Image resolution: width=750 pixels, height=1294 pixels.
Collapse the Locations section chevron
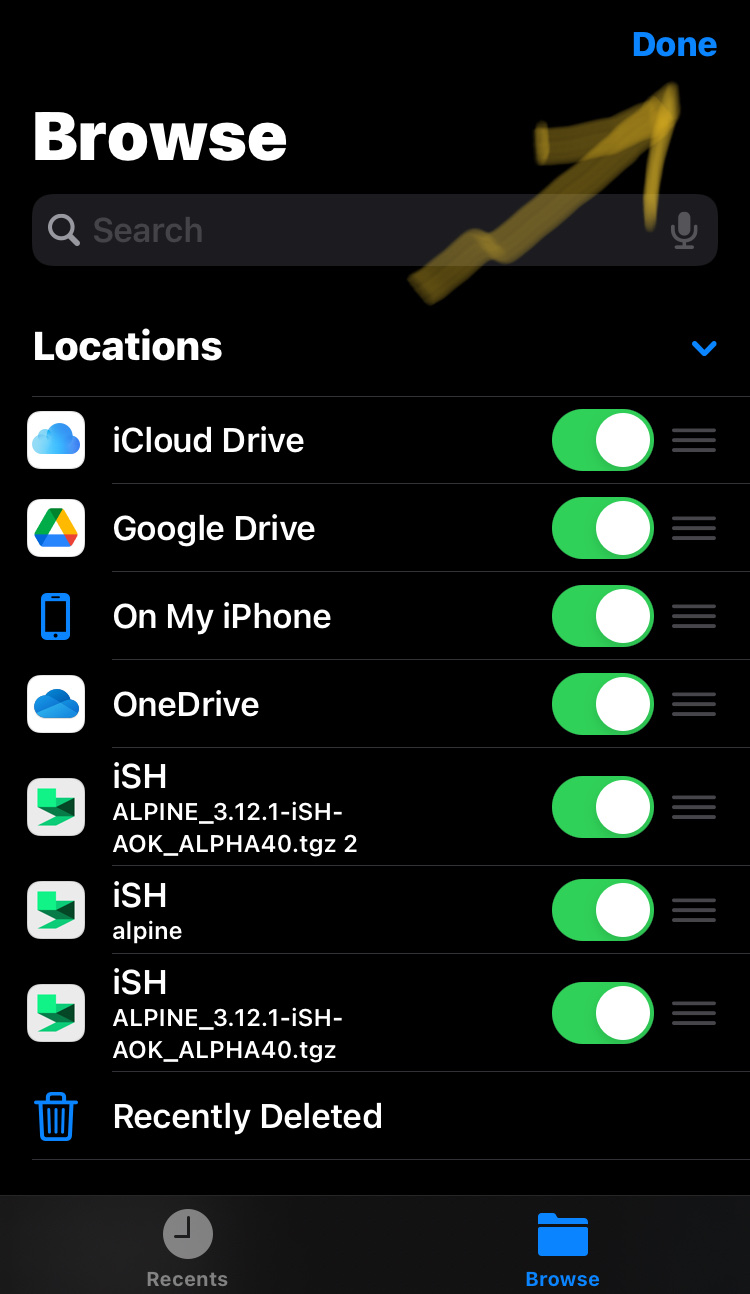(704, 348)
